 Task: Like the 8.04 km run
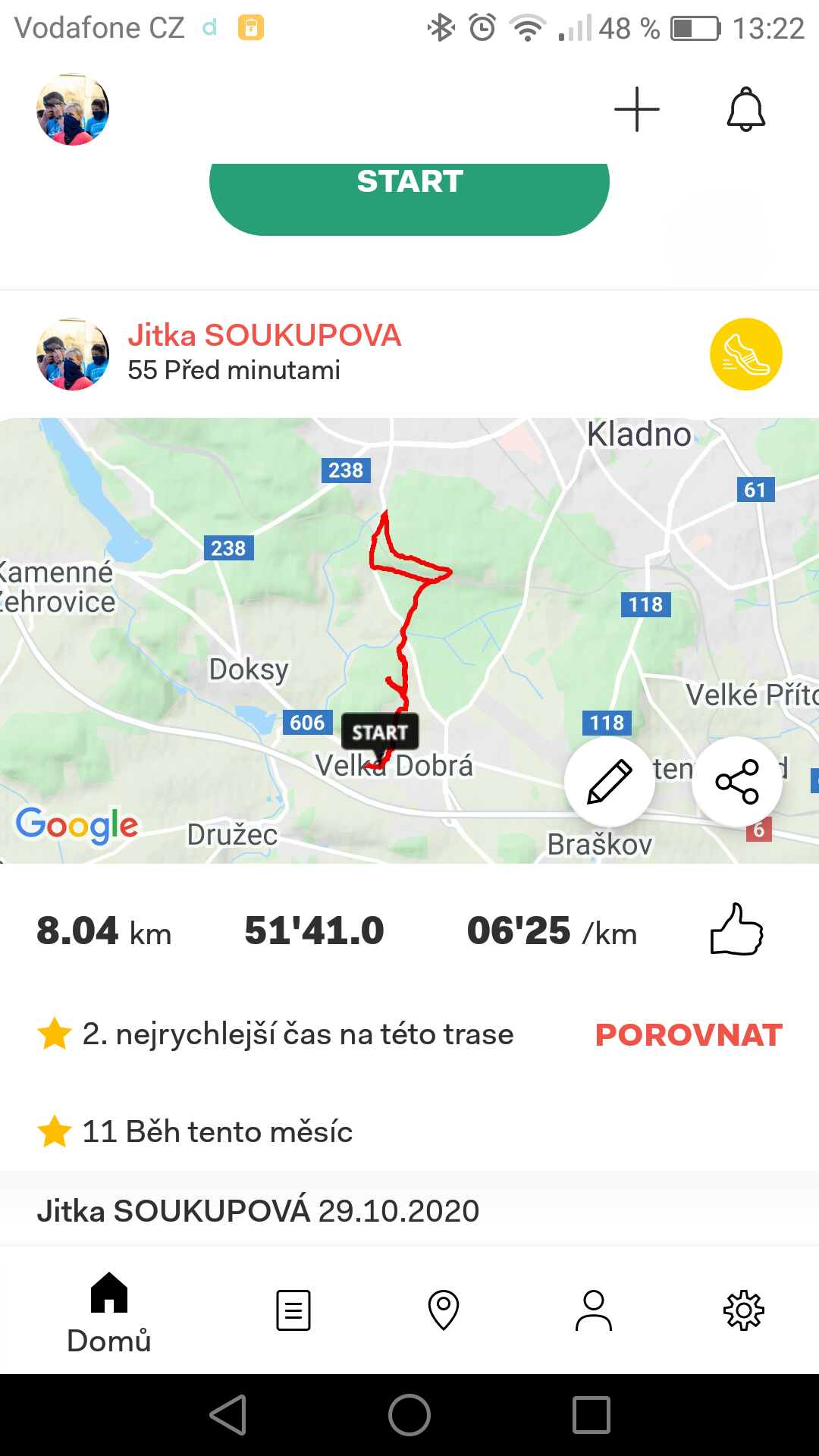(x=736, y=930)
